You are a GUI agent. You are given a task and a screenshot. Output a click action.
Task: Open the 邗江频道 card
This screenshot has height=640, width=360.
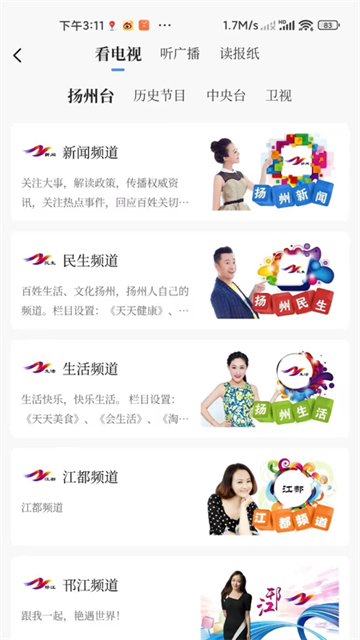point(180,598)
